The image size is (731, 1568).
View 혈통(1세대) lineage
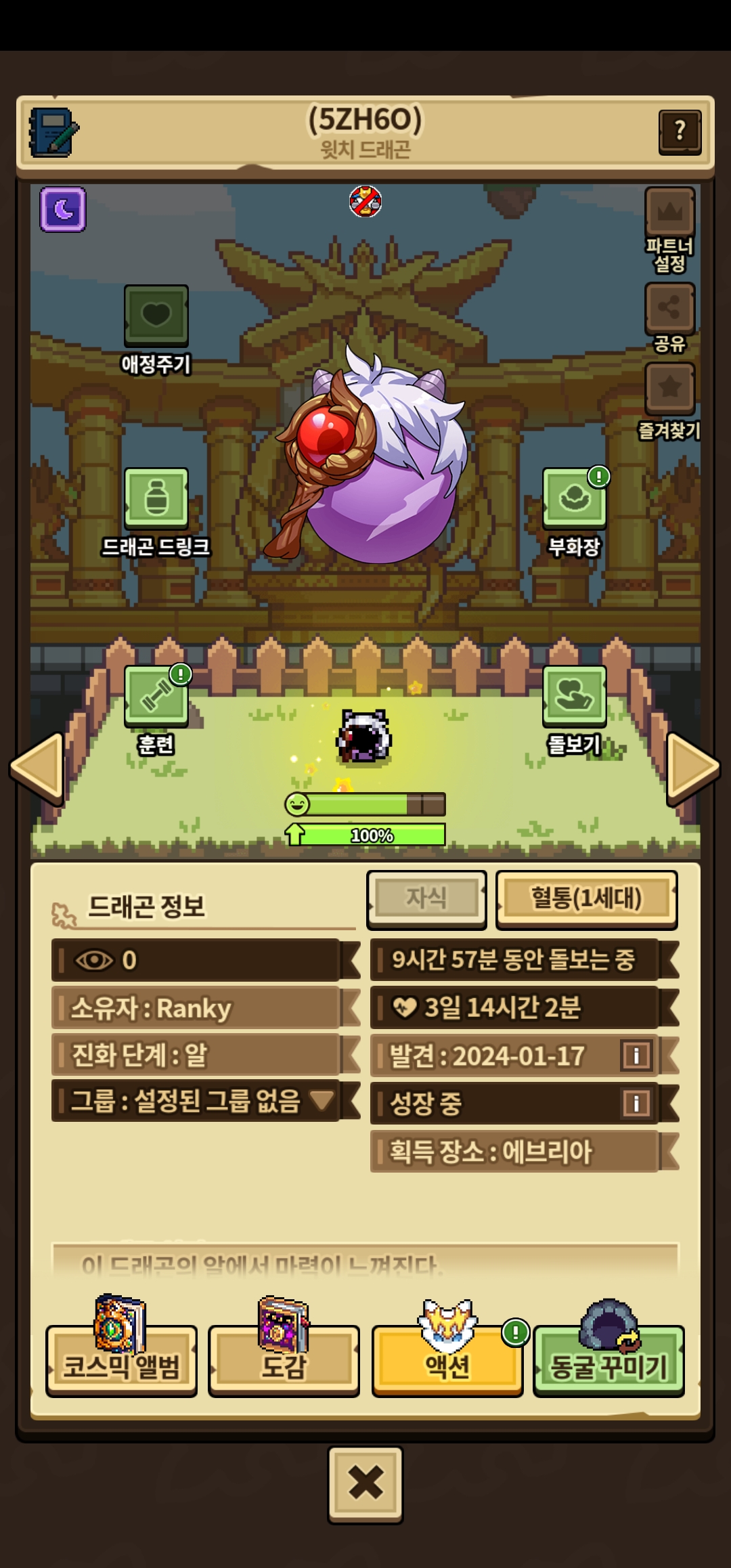click(x=586, y=899)
